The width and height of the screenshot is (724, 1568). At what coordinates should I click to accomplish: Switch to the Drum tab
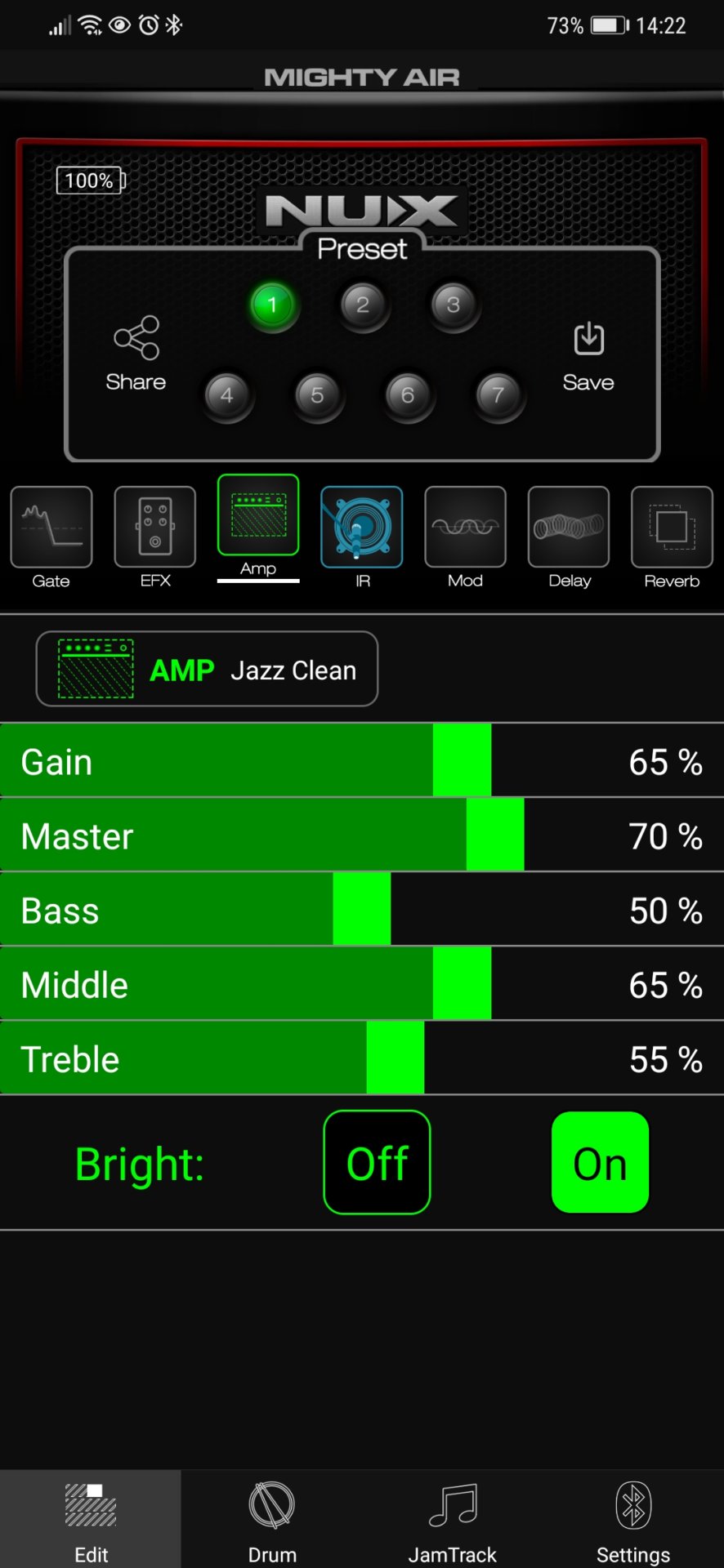tap(272, 1519)
